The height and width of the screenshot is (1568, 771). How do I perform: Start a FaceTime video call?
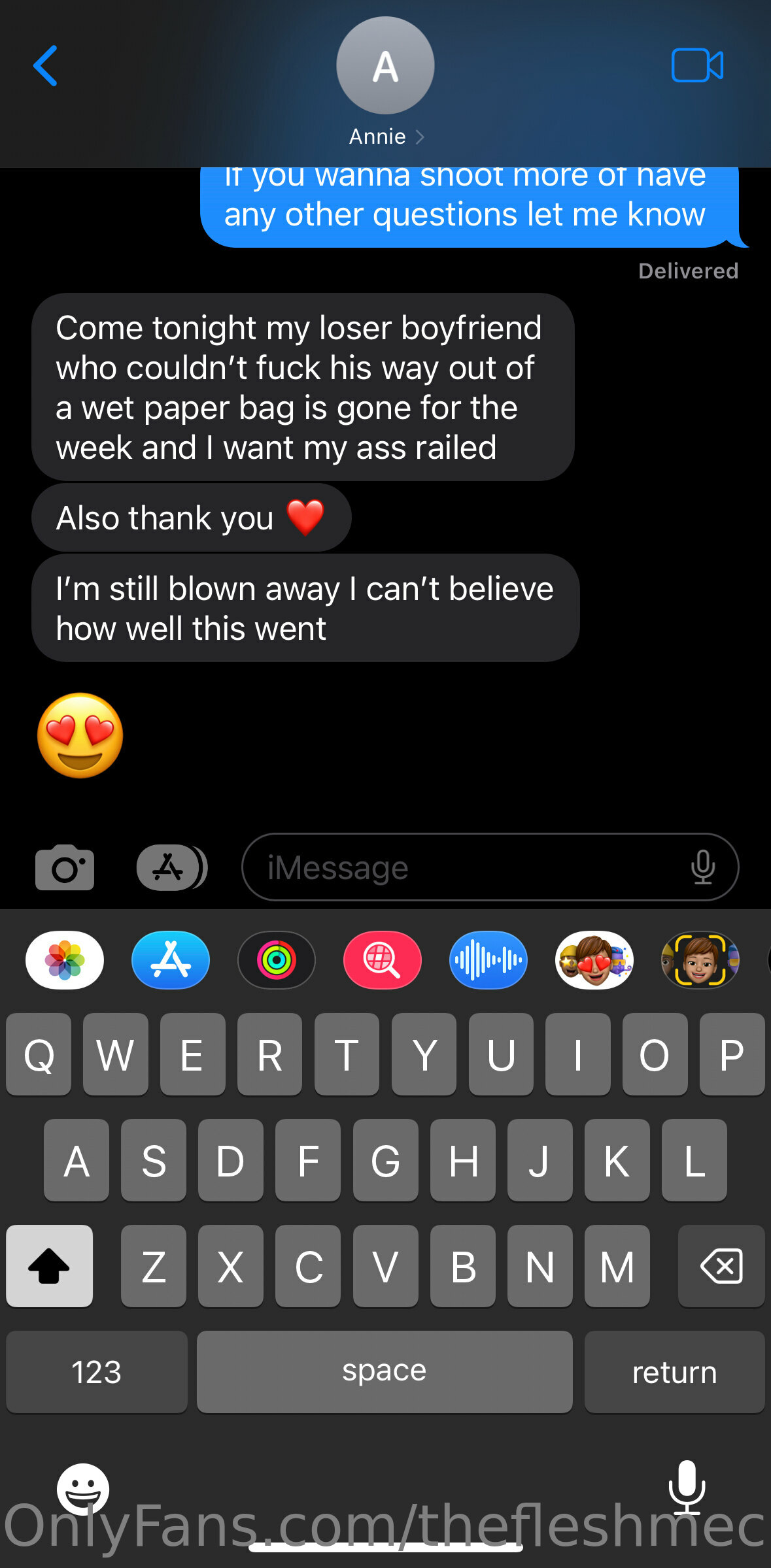click(x=697, y=65)
